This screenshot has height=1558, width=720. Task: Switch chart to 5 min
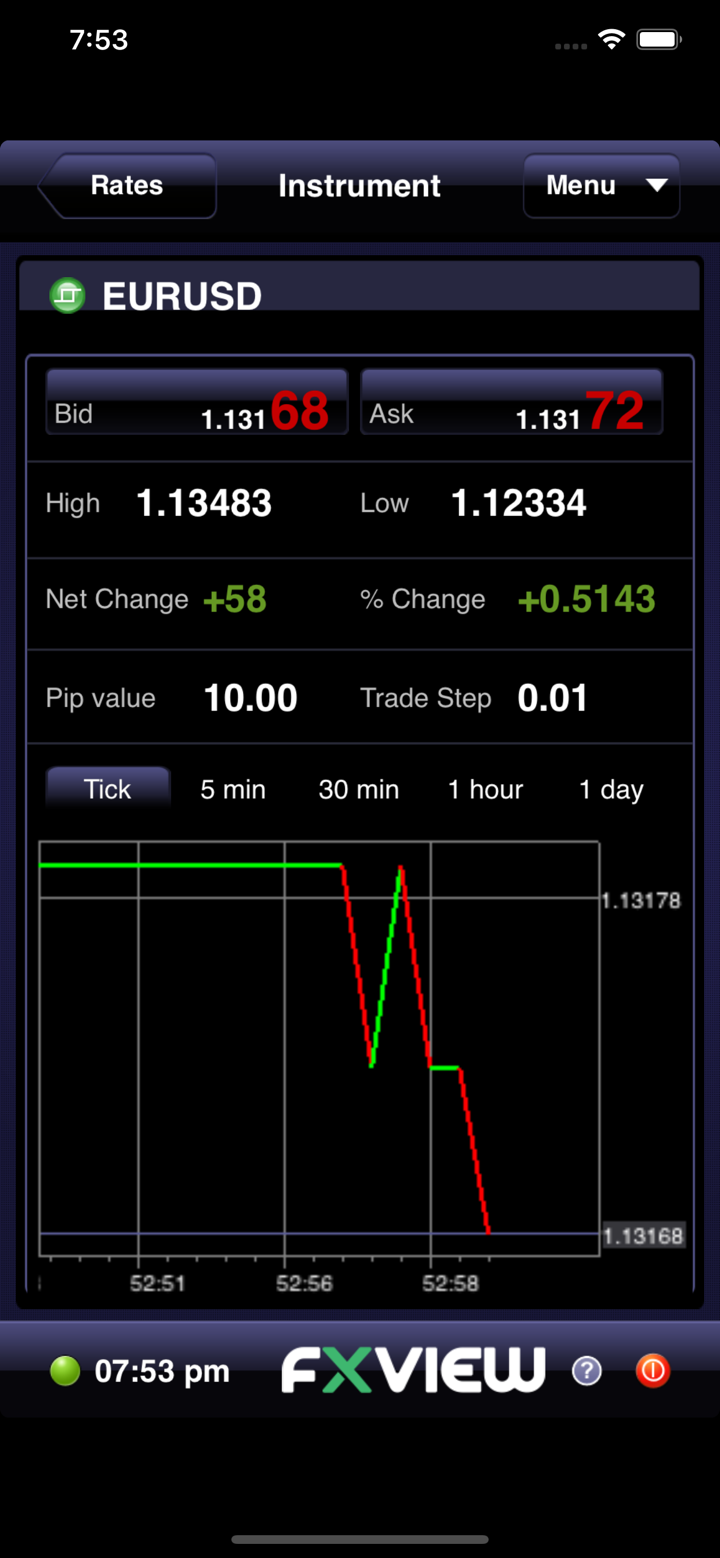(x=233, y=790)
